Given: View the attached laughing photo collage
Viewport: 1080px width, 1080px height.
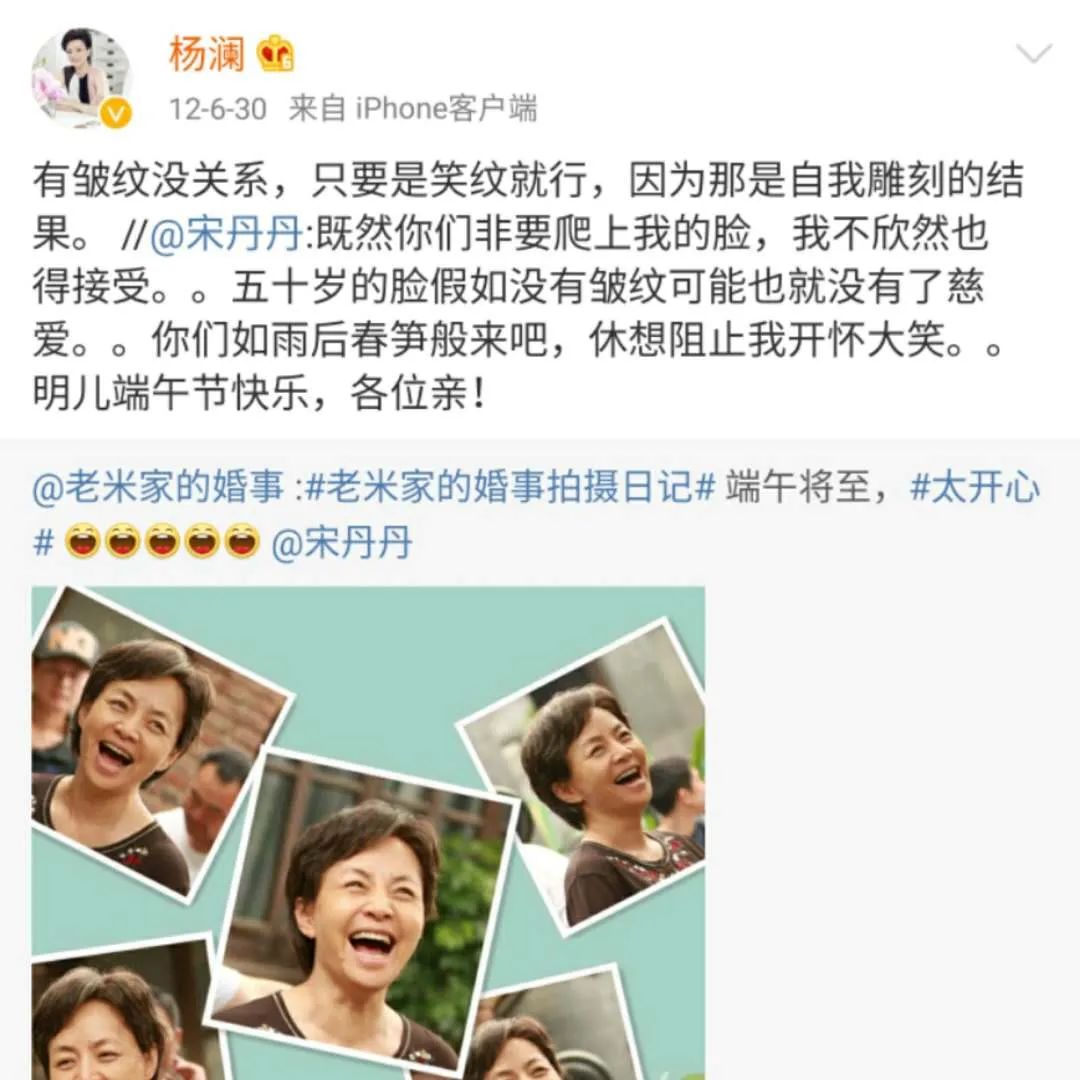Looking at the screenshot, I should pos(368,833).
